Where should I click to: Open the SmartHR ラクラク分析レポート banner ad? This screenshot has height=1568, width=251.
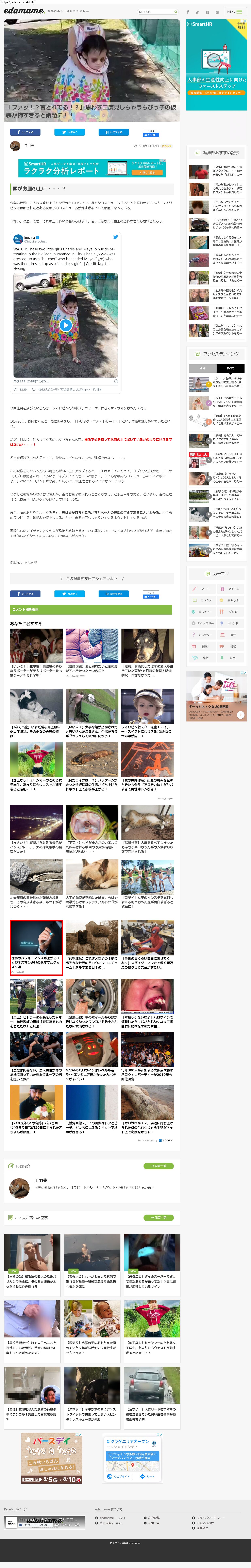pos(92,168)
